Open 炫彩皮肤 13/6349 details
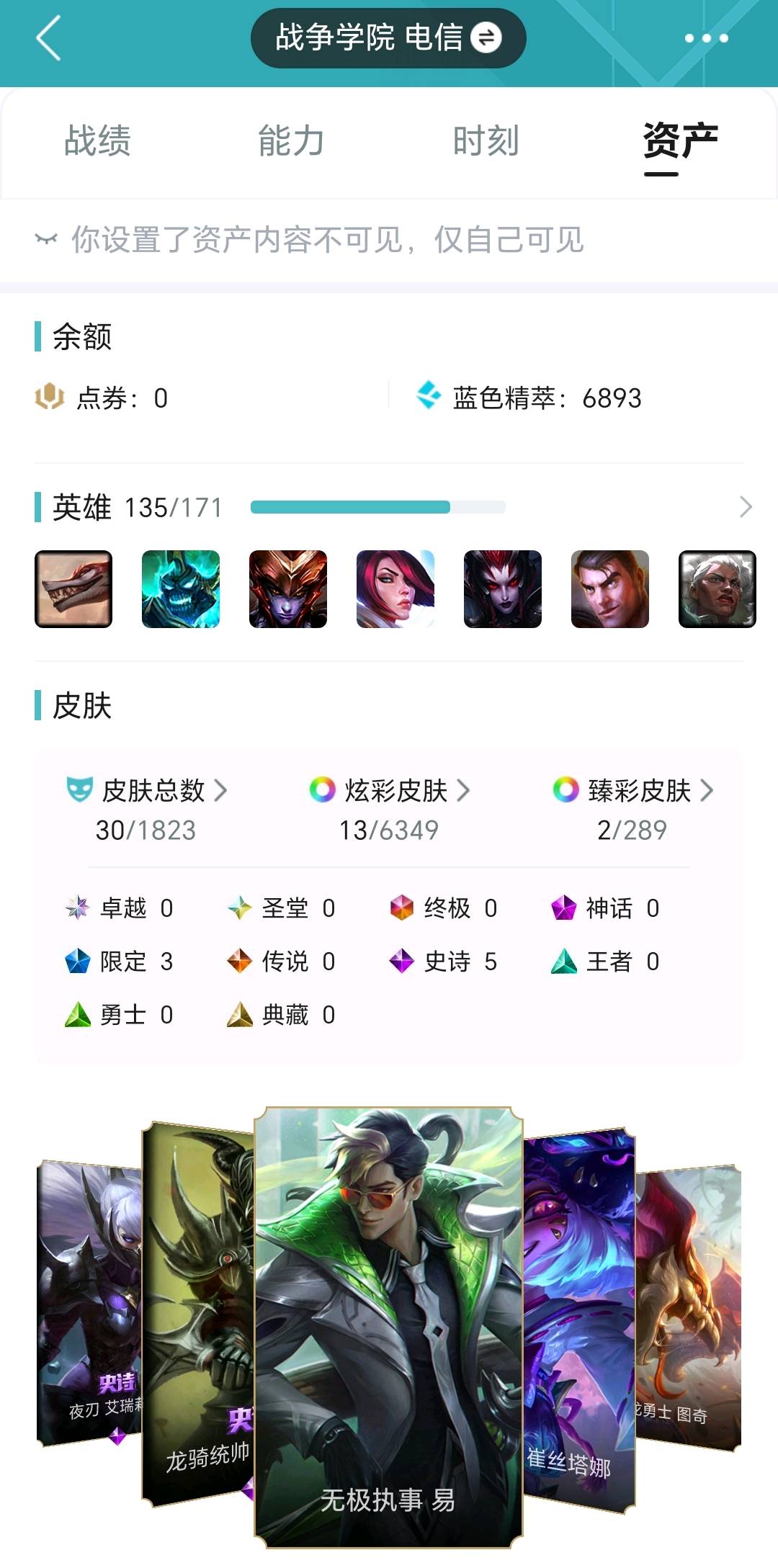The height and width of the screenshot is (1568, 778). (x=389, y=810)
